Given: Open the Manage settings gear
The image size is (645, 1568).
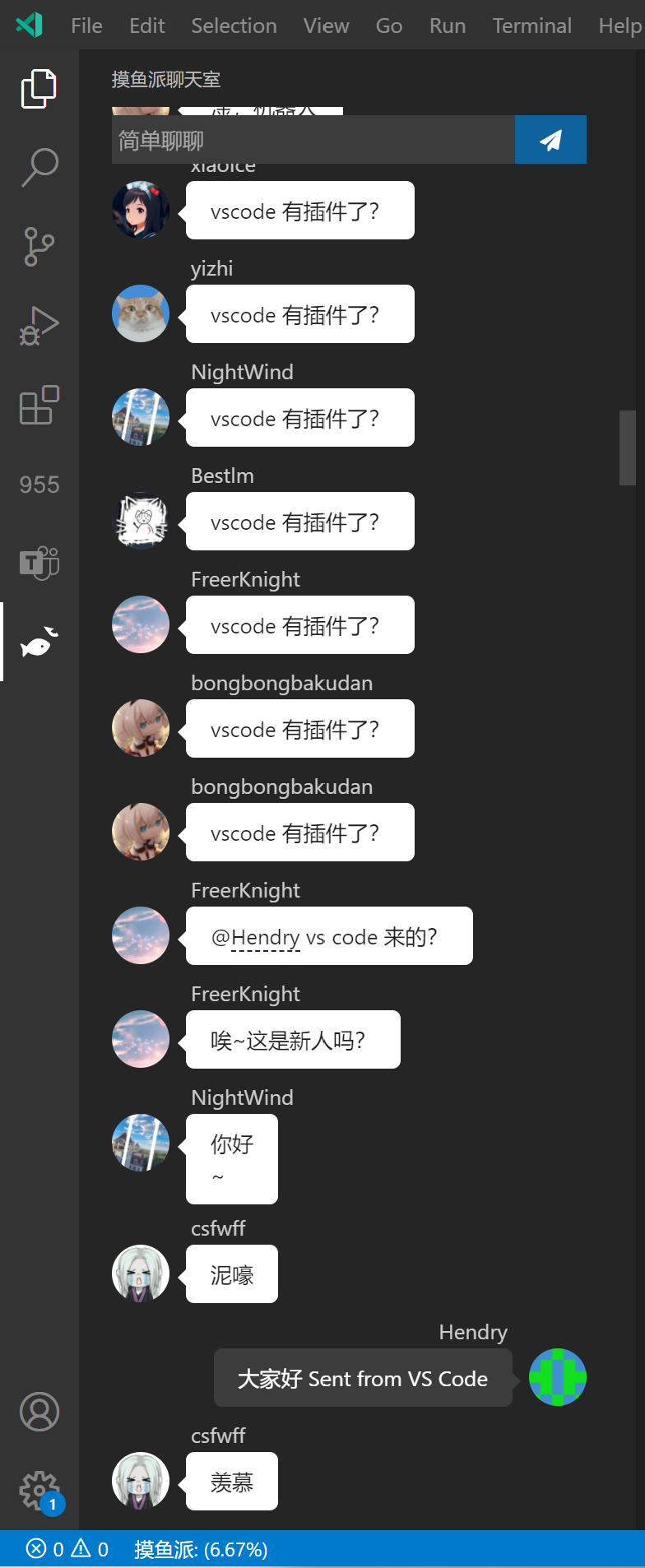Looking at the screenshot, I should 39,1491.
